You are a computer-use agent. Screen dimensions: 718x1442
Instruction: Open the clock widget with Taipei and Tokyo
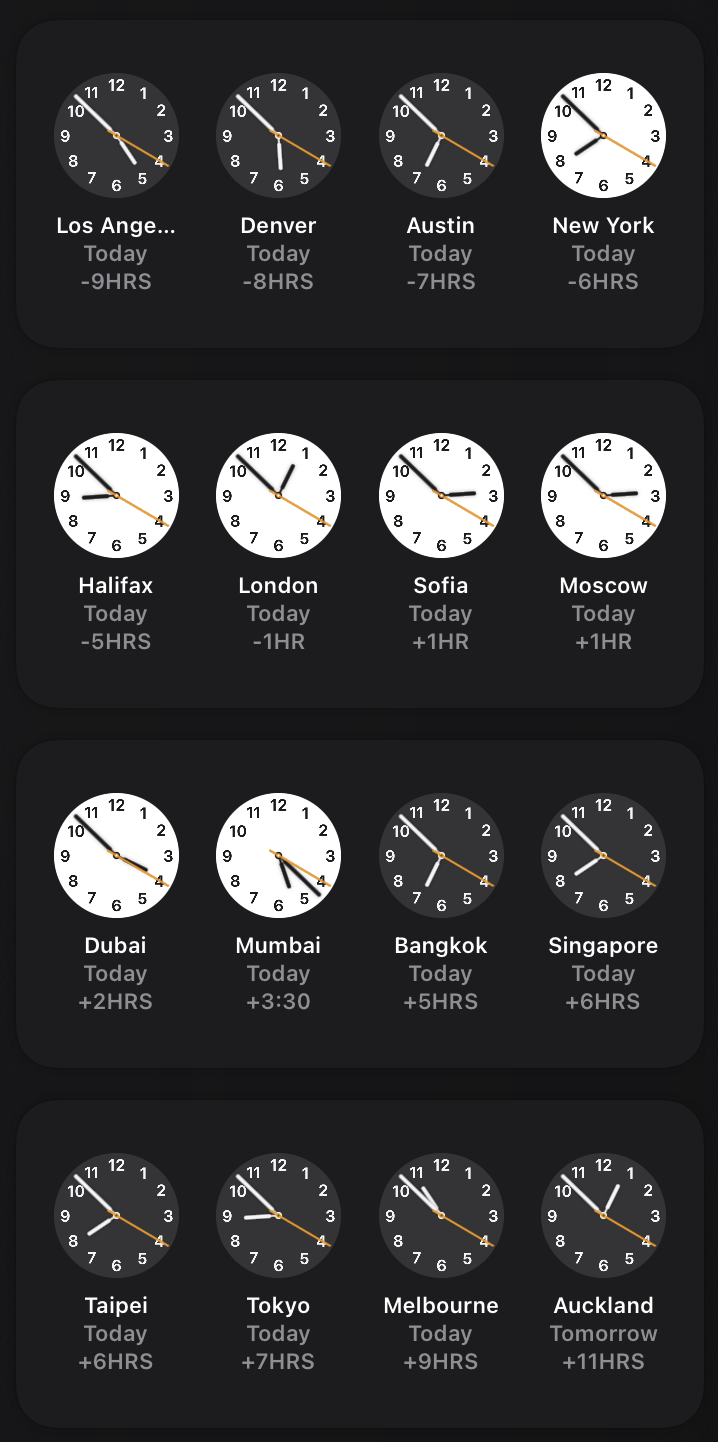coord(359,1263)
